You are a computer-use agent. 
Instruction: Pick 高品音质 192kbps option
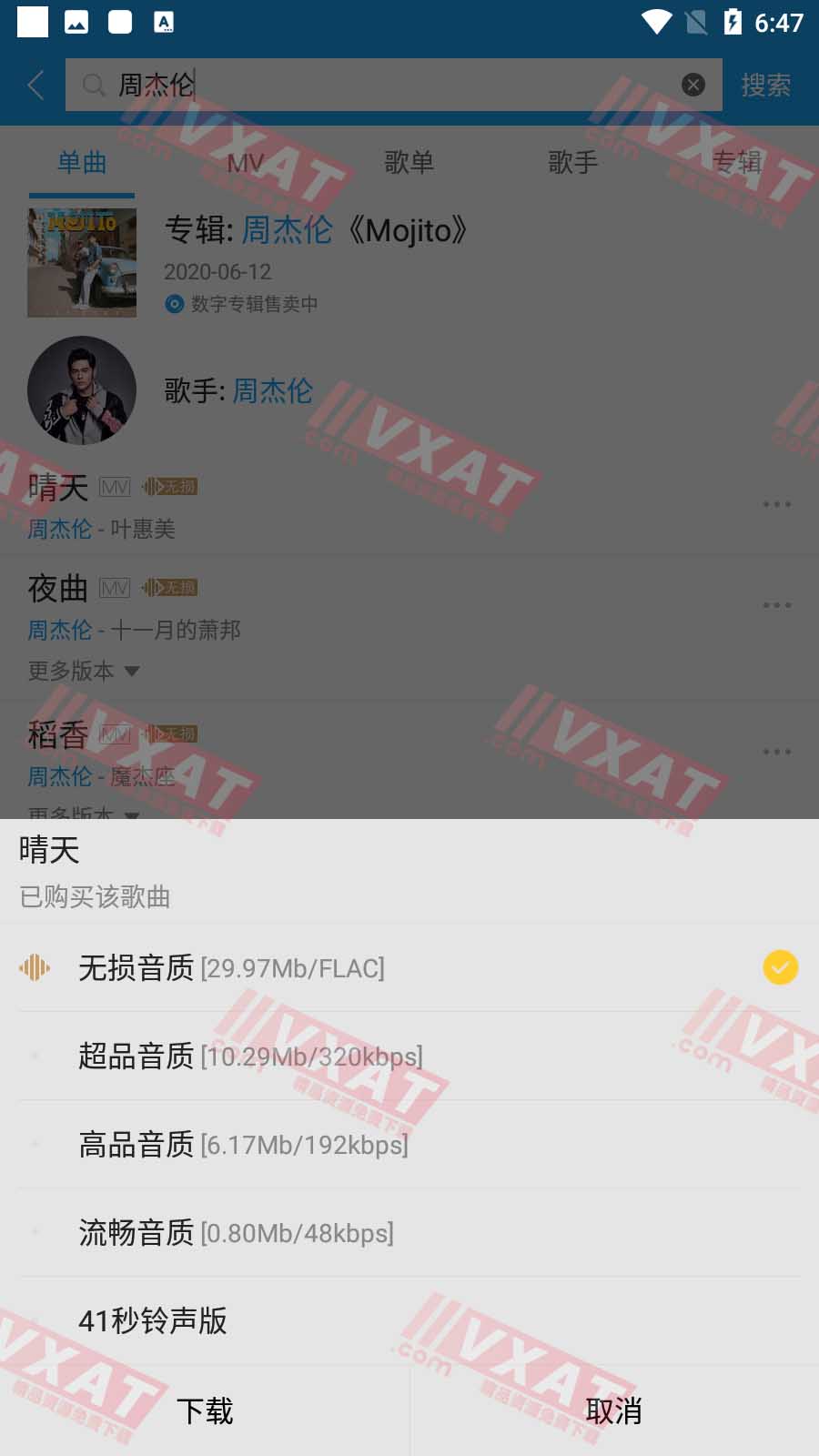[409, 1144]
